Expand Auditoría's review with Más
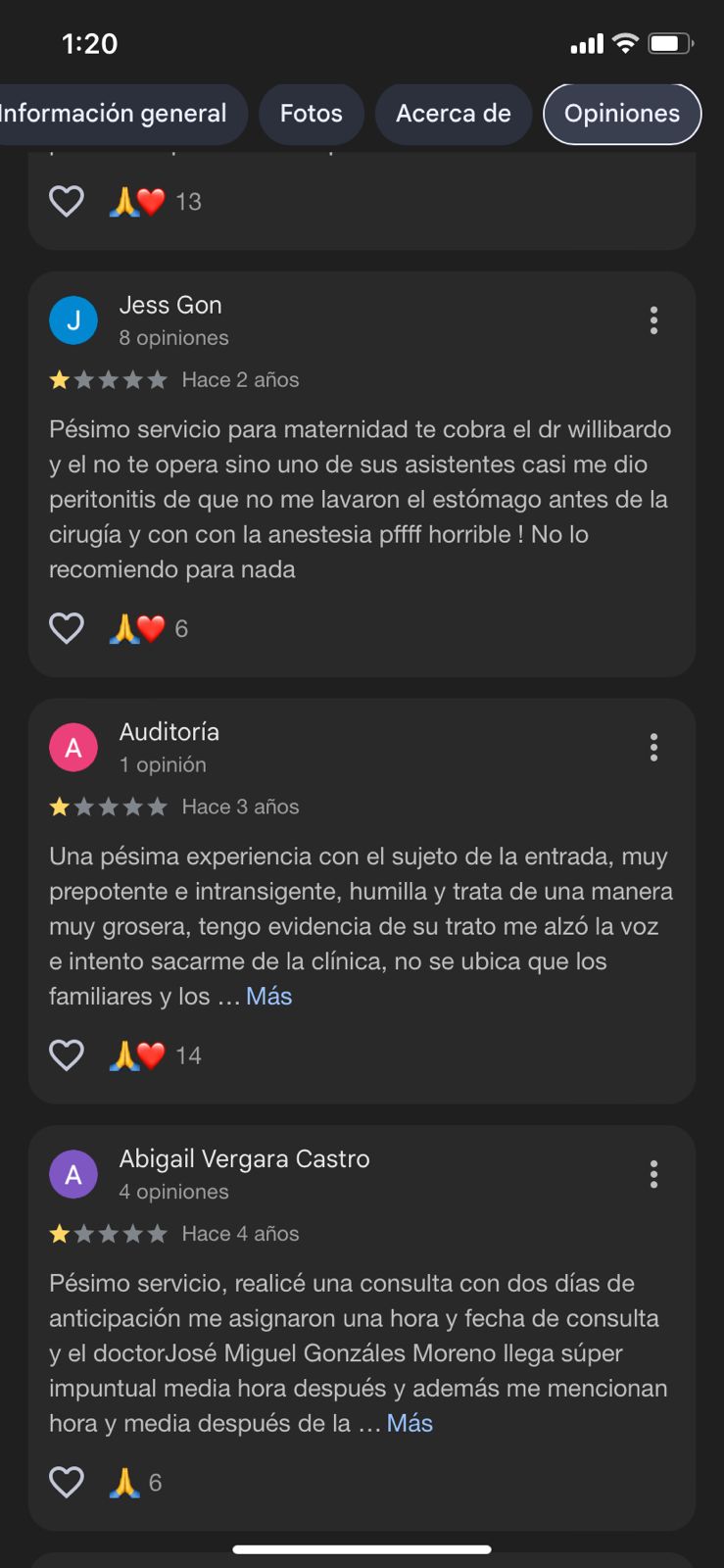The width and height of the screenshot is (724, 1568). [269, 997]
